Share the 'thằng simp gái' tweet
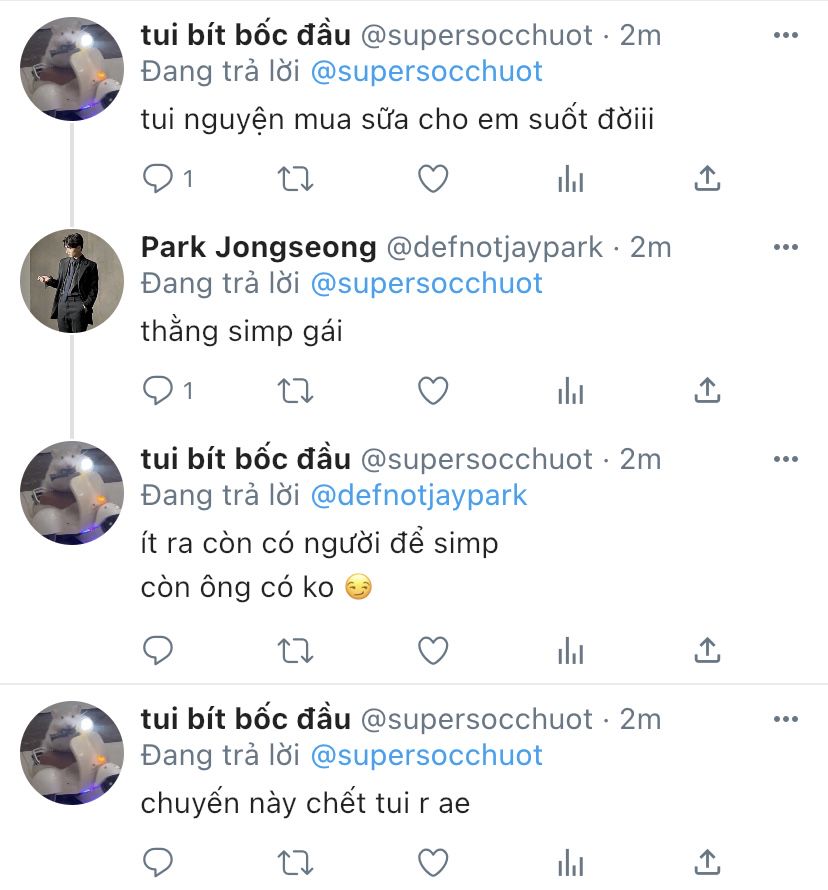This screenshot has height=890, width=828. click(707, 391)
